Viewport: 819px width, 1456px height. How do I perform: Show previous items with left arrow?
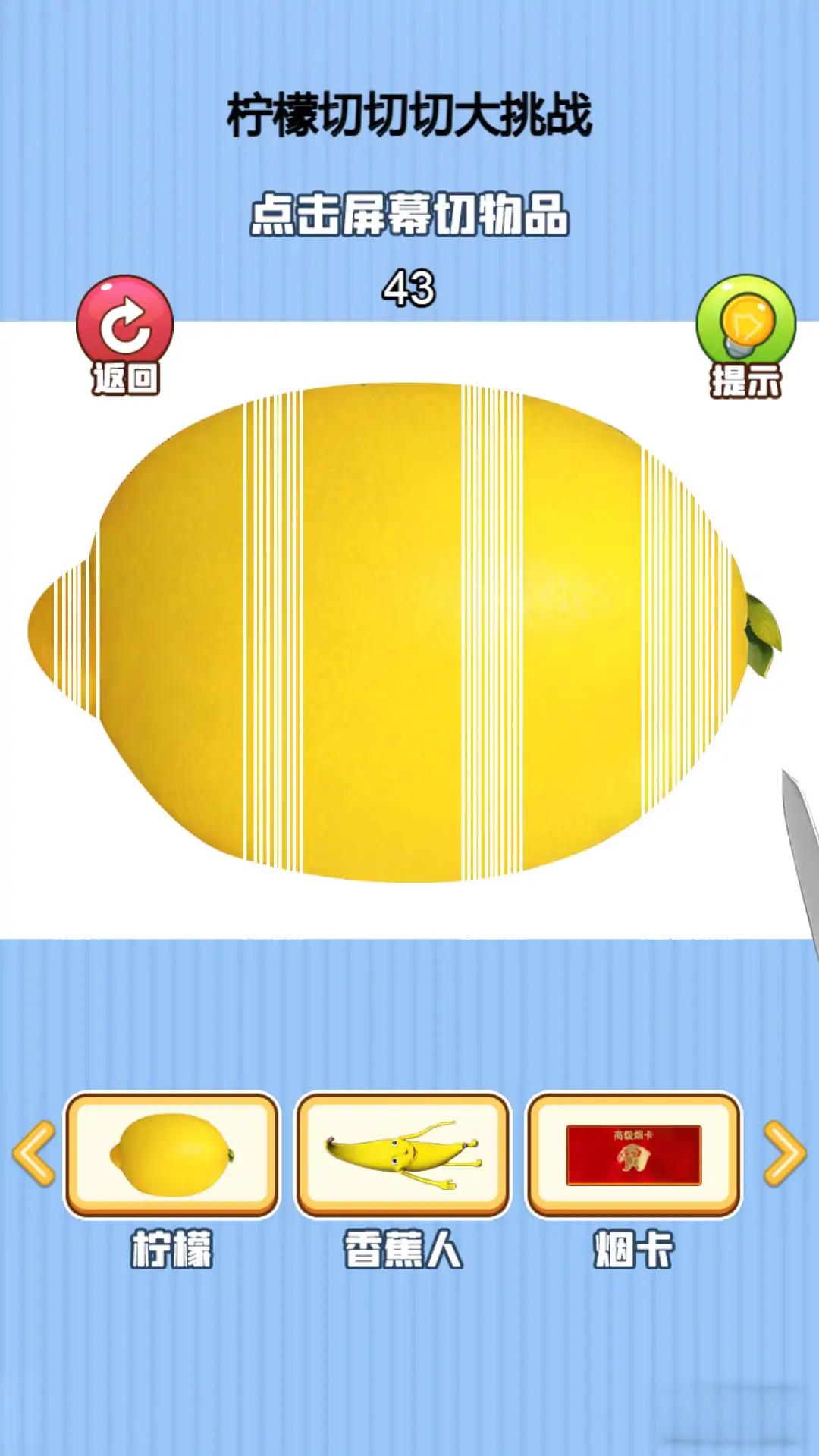click(x=35, y=1153)
